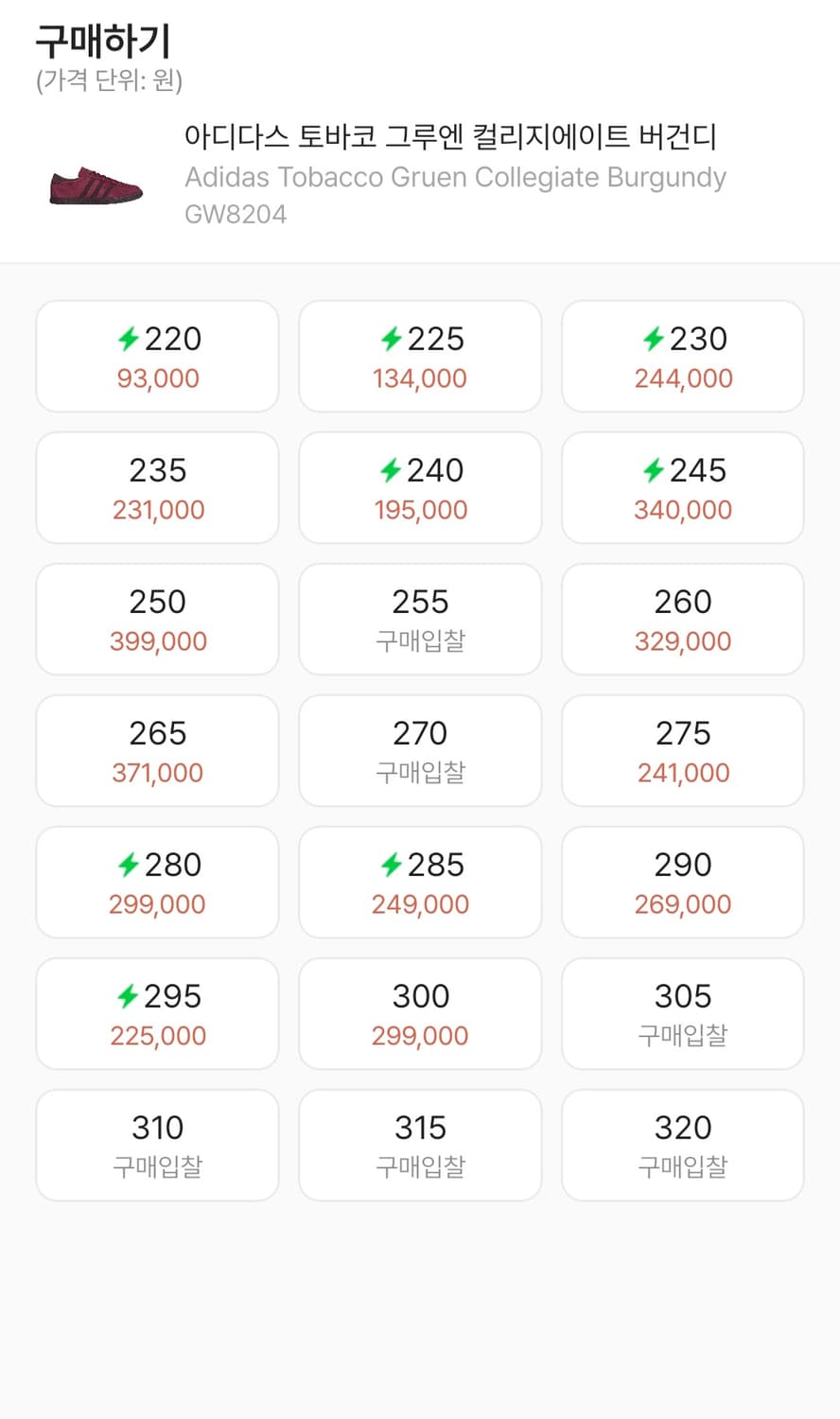The height and width of the screenshot is (1419, 840).
Task: Start a purchase bid on size 305
Action: tap(682, 1035)
